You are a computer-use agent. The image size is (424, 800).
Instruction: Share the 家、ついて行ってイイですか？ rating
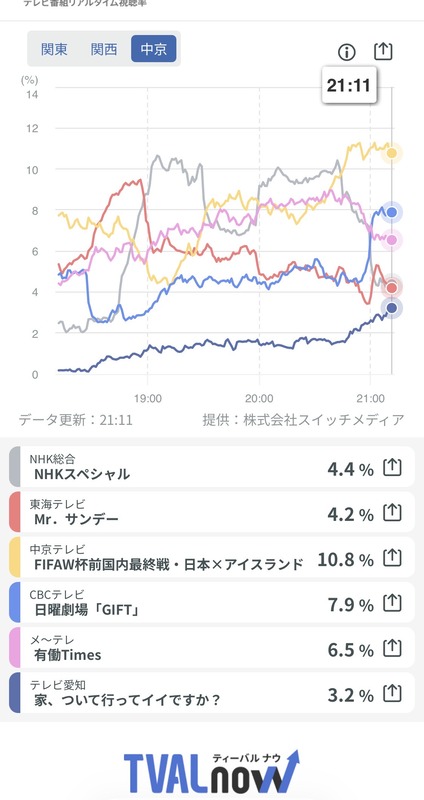tap(392, 694)
